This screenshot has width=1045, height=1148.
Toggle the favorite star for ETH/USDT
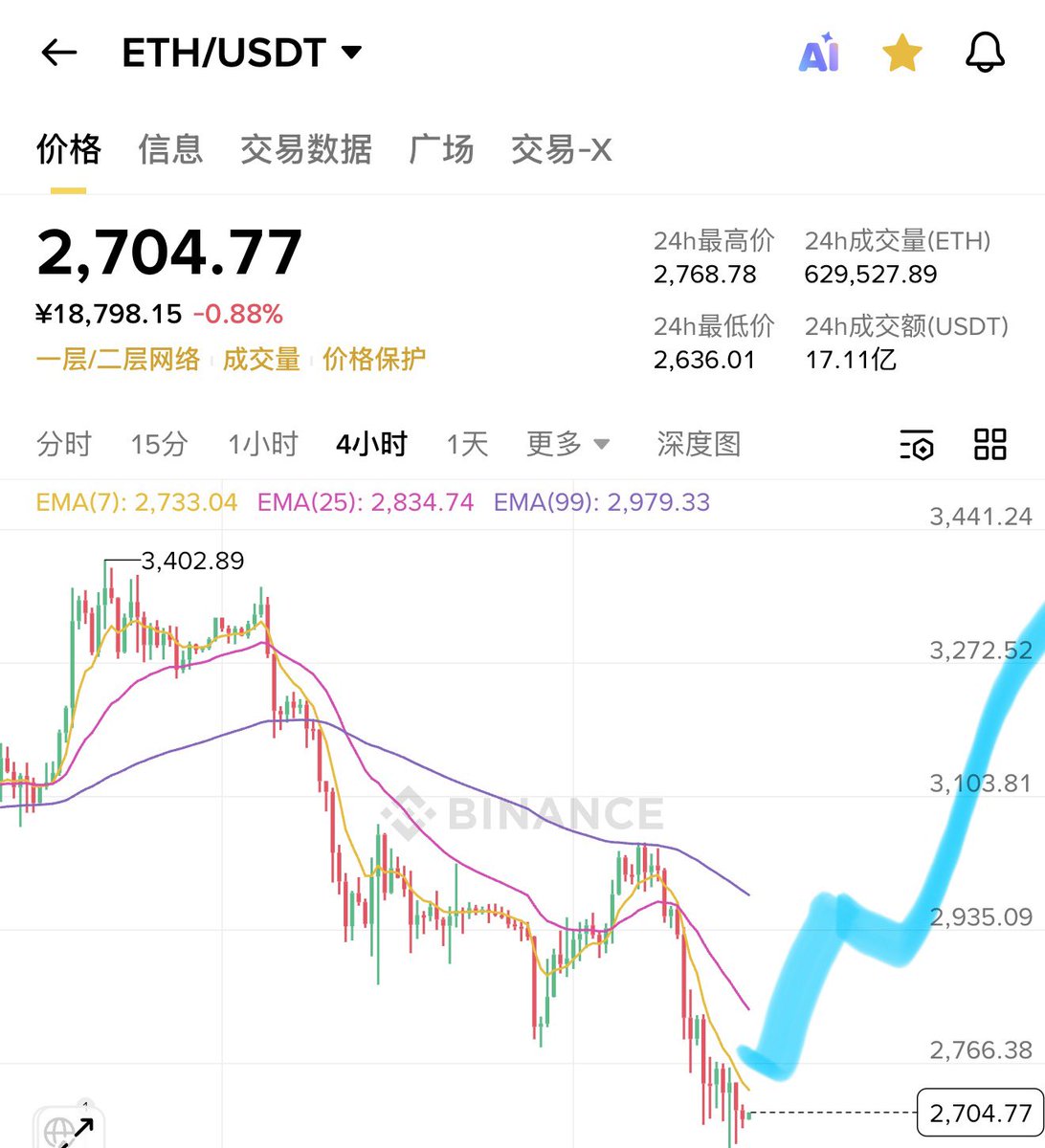click(x=901, y=54)
